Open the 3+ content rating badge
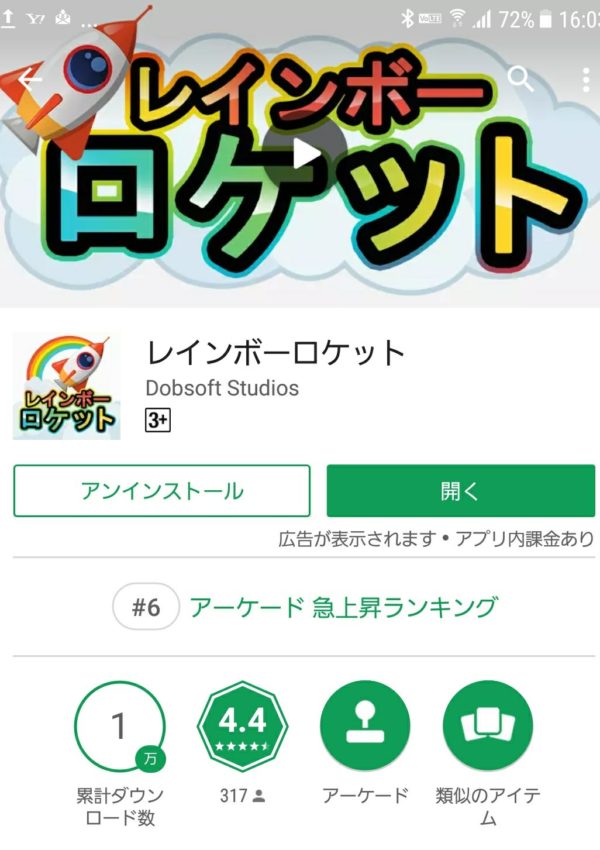Screen dimensions: 600x850 tap(158, 421)
